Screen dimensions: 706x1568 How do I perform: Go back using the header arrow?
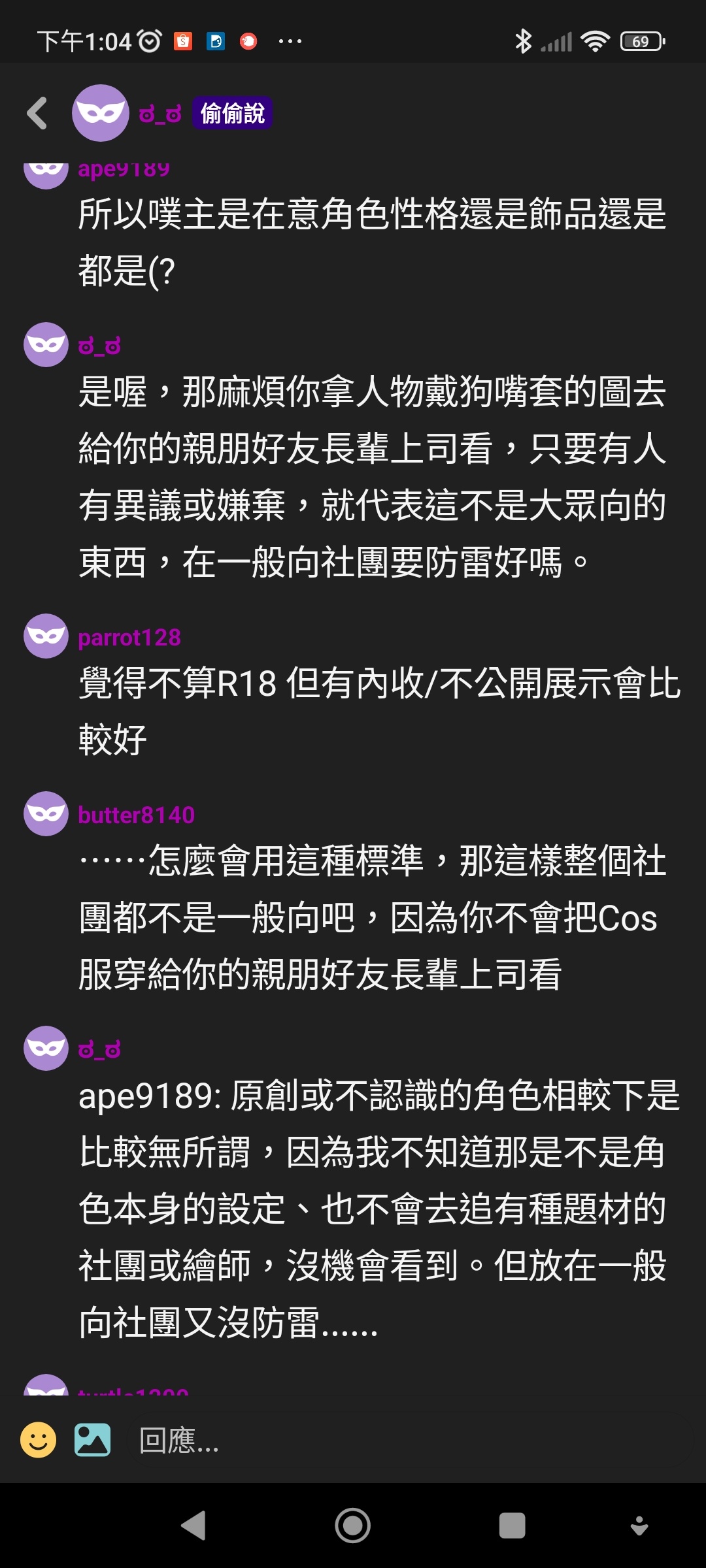click(37, 113)
